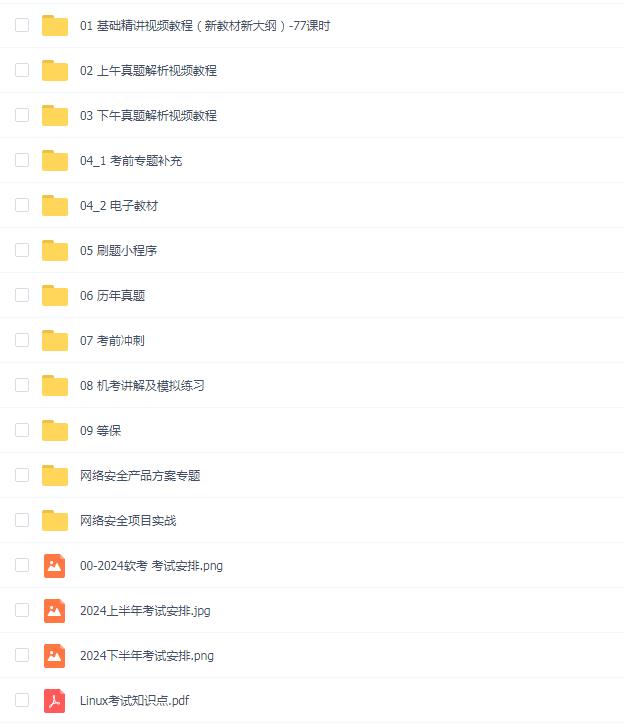Open the 网络安全产品方案专题 folder
This screenshot has height=727, width=624.
pos(140,476)
